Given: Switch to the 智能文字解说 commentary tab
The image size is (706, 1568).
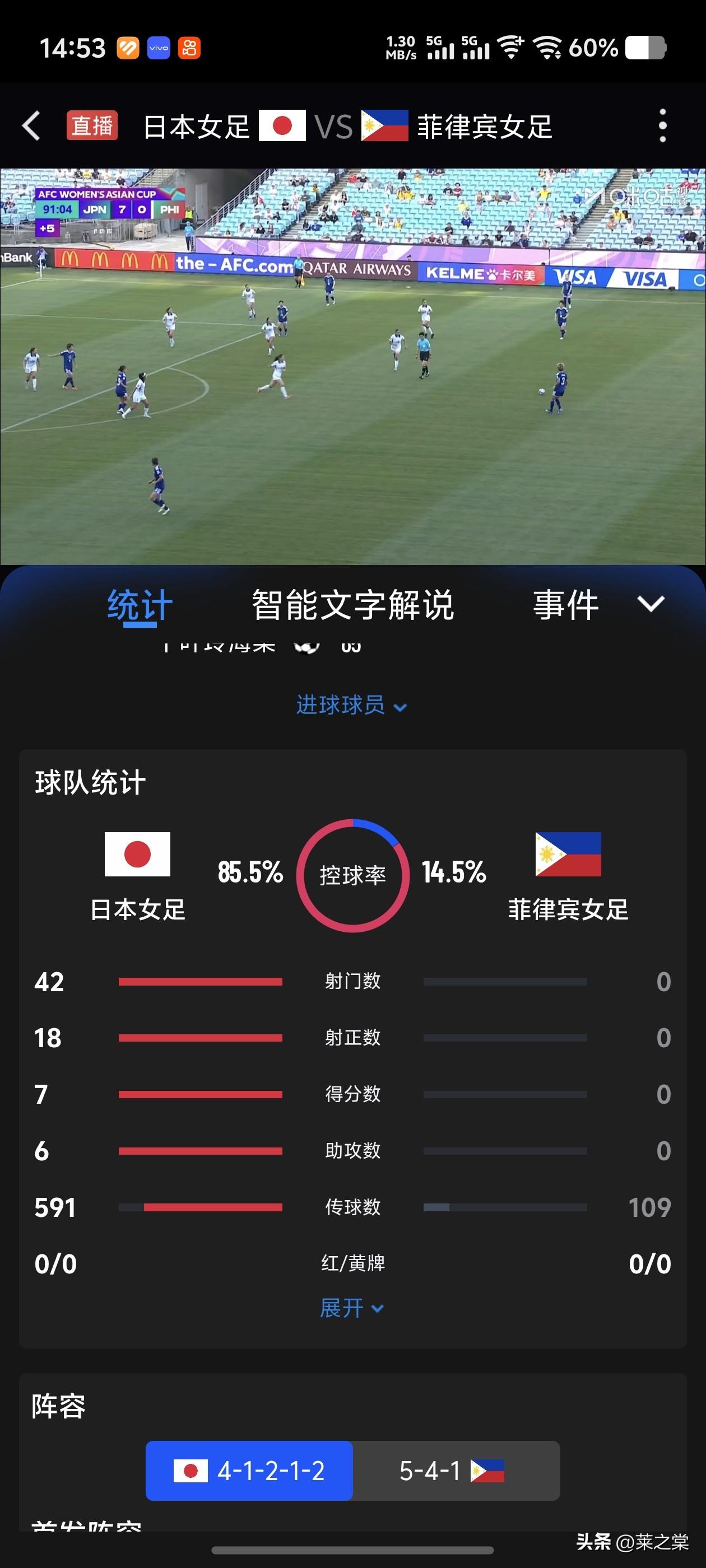Looking at the screenshot, I should [x=352, y=604].
